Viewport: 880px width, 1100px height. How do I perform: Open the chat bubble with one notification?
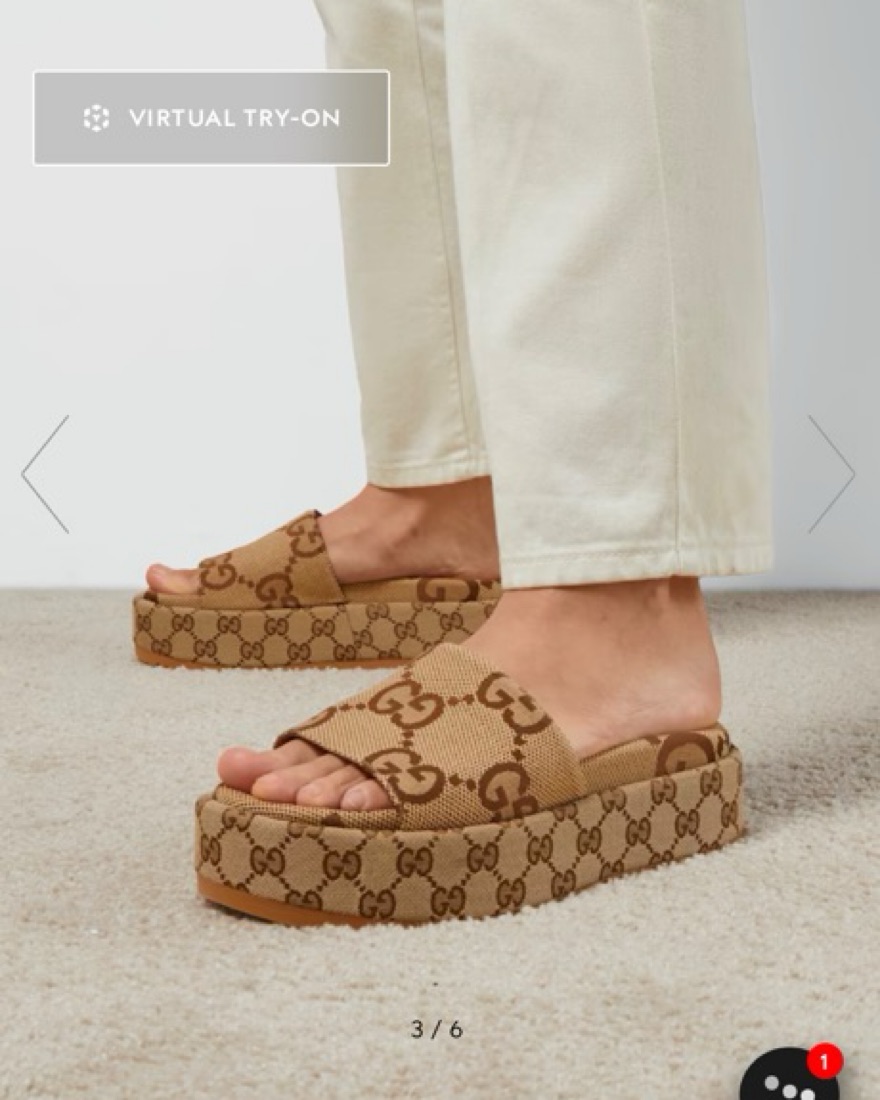coord(790,1078)
